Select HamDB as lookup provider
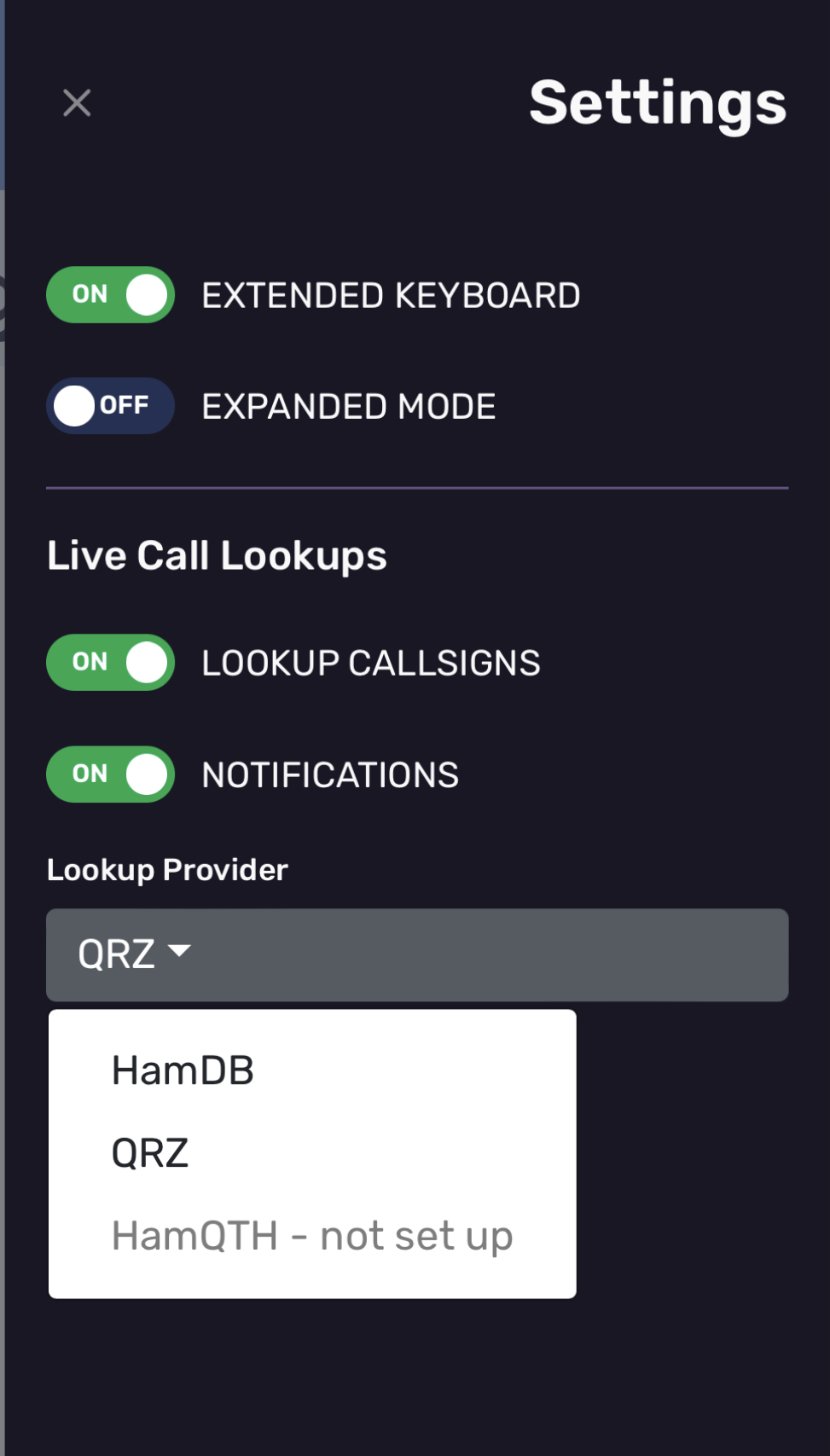Image resolution: width=830 pixels, height=1456 pixels. [x=182, y=1070]
